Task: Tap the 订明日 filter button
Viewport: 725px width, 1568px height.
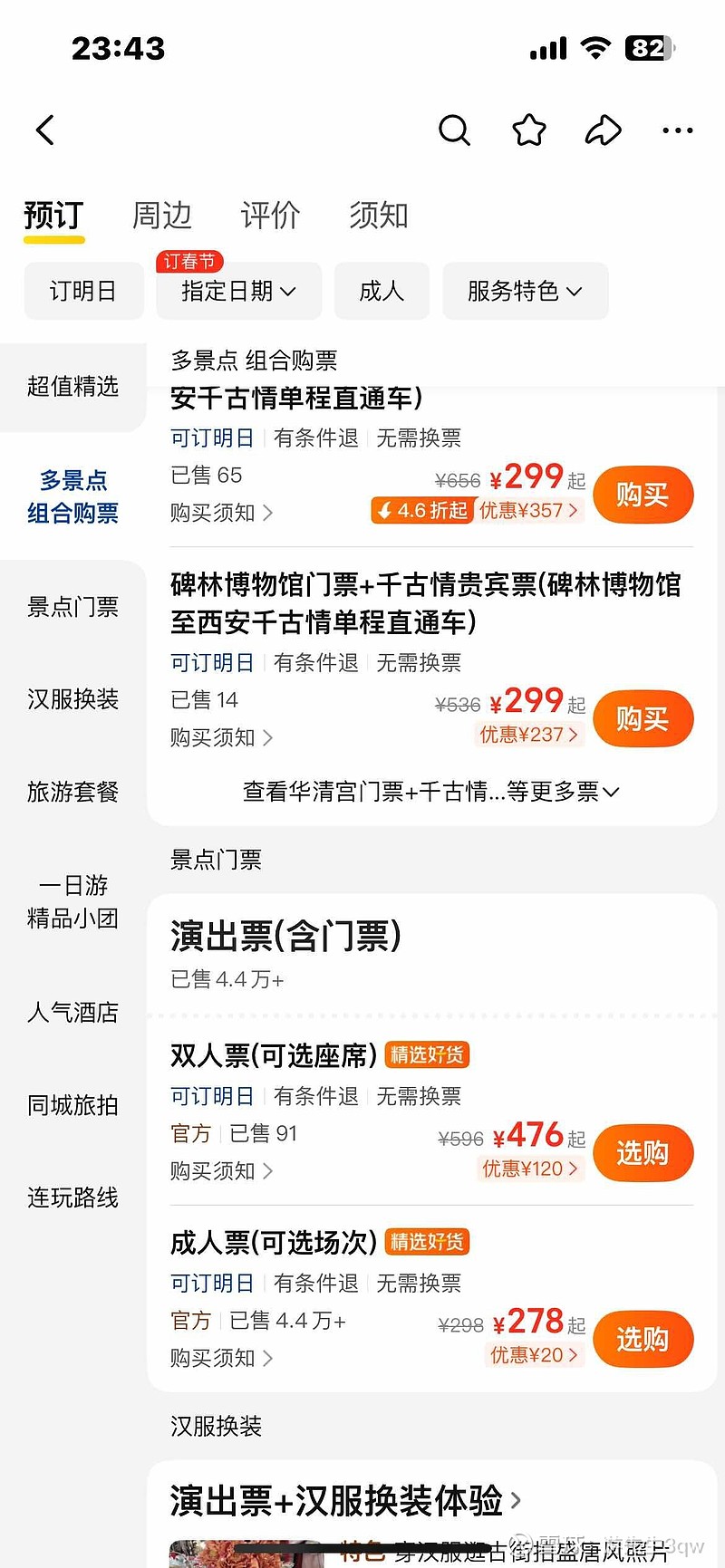Action: point(83,291)
